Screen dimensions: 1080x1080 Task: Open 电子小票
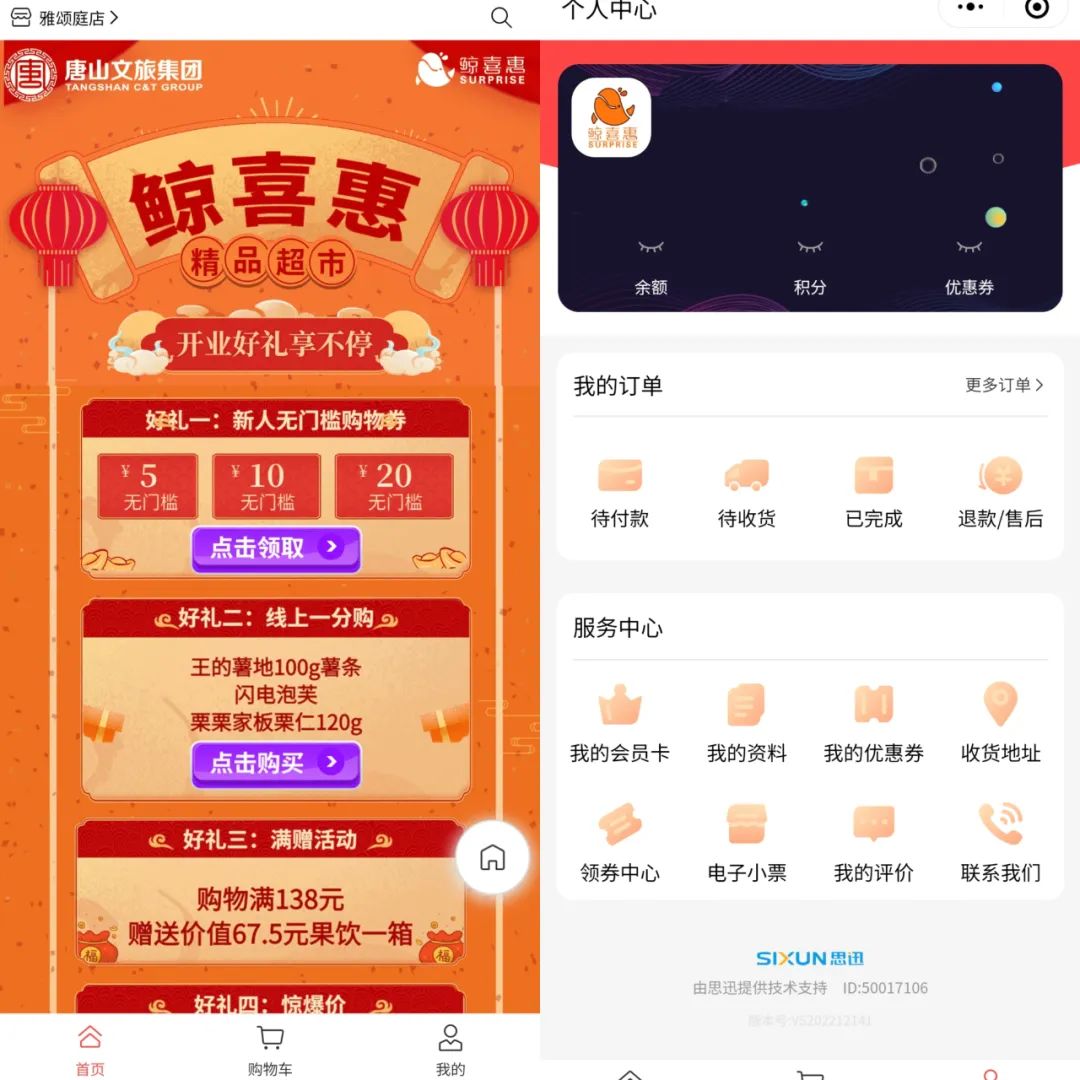[746, 843]
